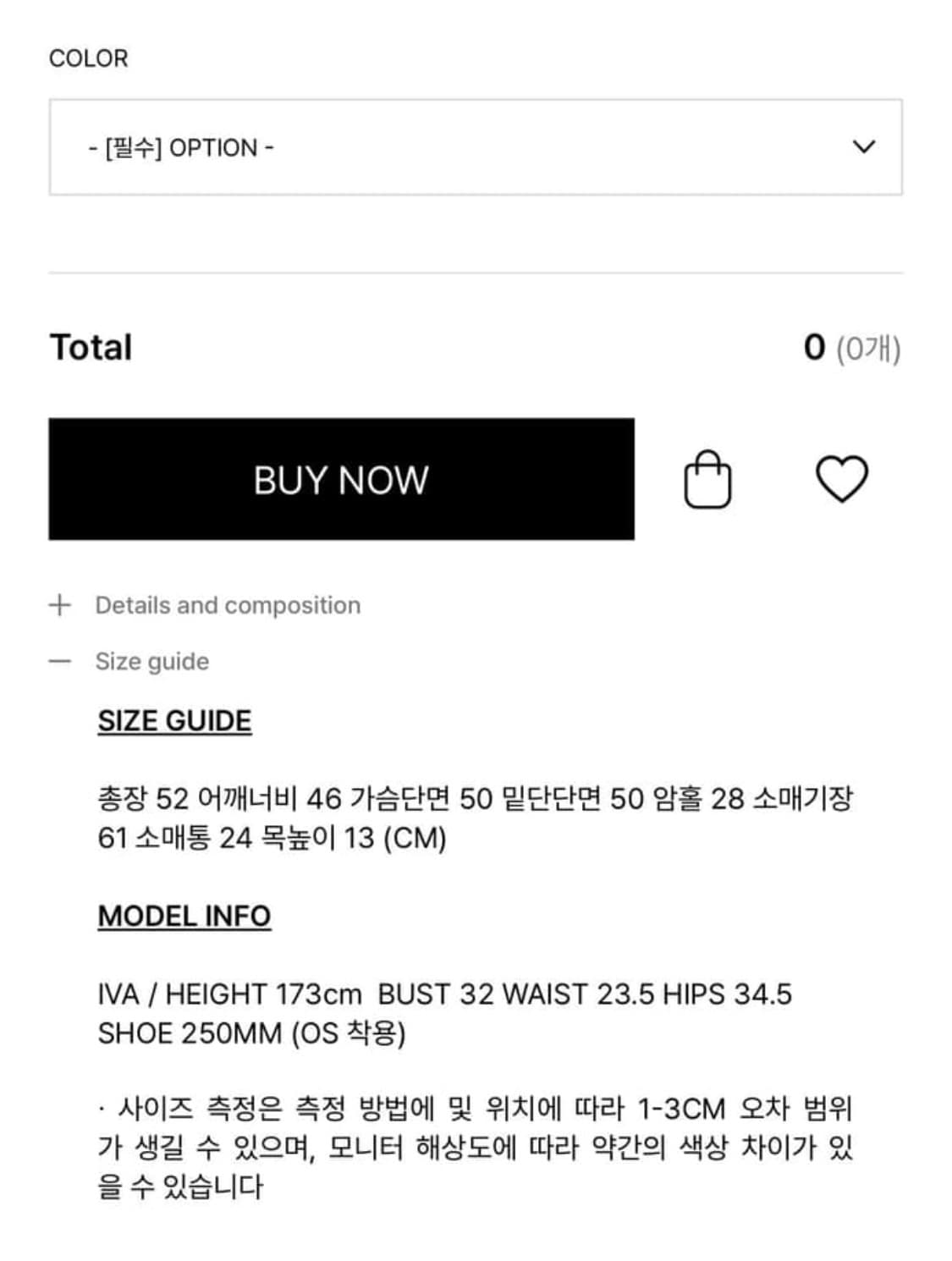Viewport: 952px width, 1261px height.
Task: Click the minus icon next to Size guide
Action: click(x=59, y=662)
